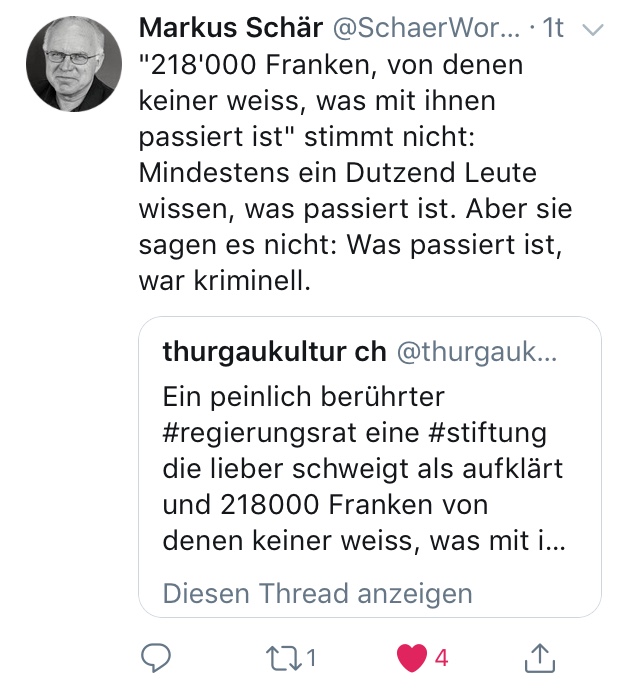The image size is (629, 692).
Task: Reply to Markus Schär's tweet
Action: pos(155,657)
